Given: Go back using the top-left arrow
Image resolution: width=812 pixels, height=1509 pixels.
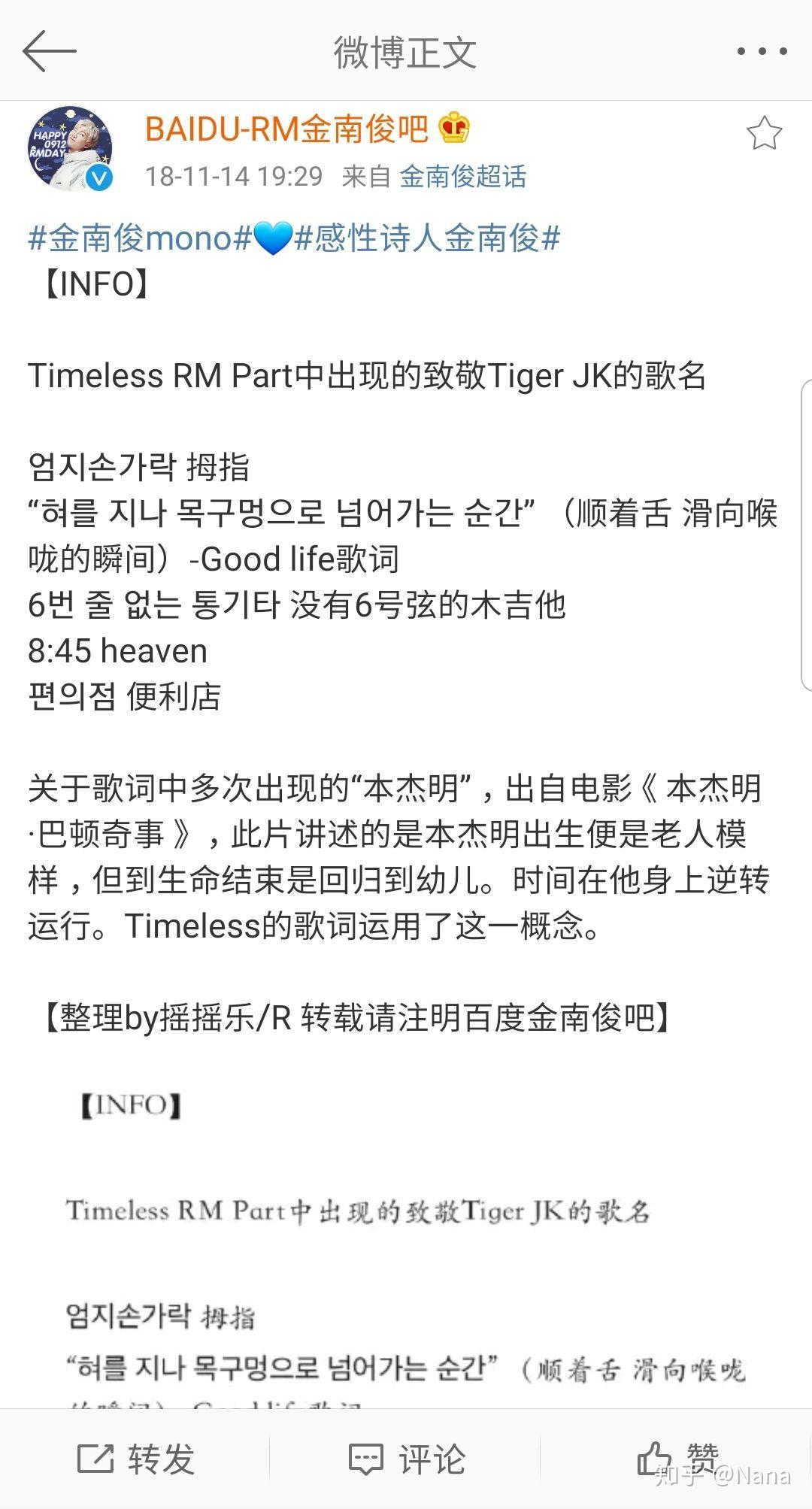Looking at the screenshot, I should pyautogui.click(x=50, y=51).
